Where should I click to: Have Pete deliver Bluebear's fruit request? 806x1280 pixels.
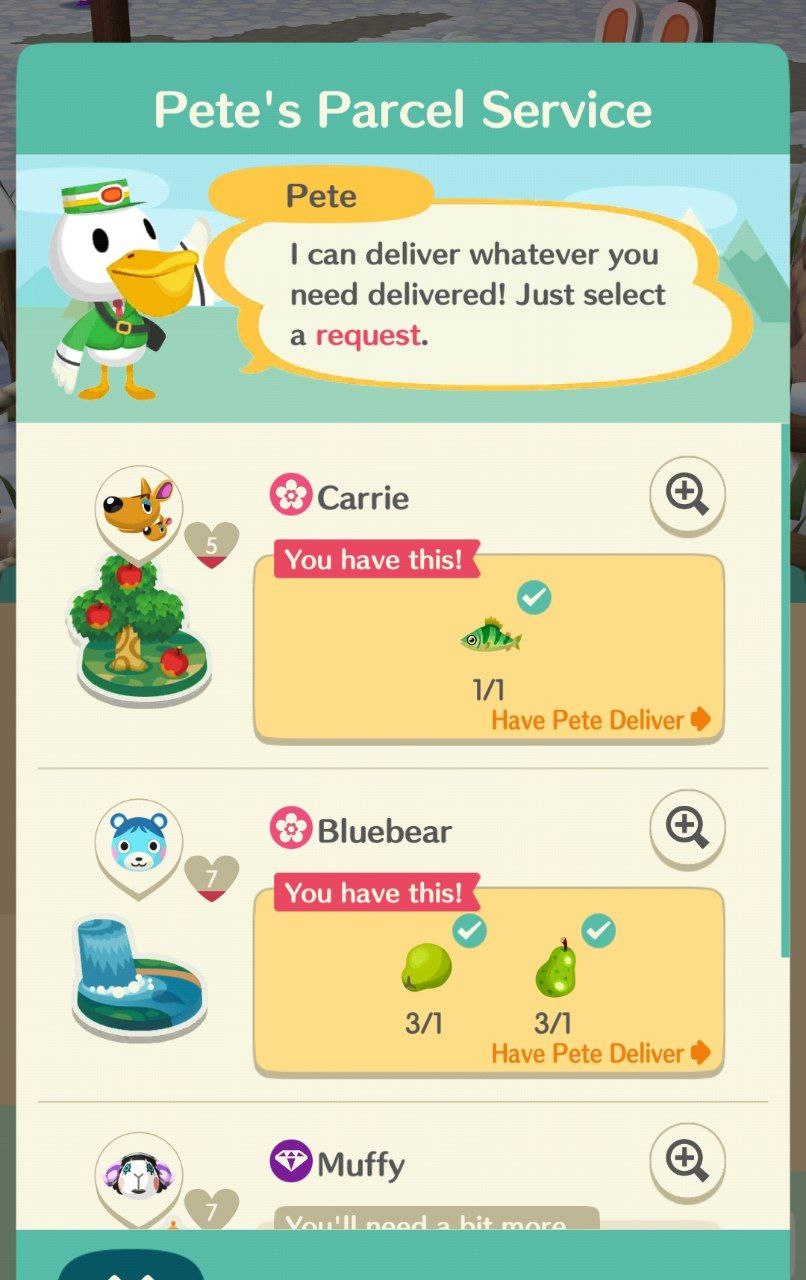[x=600, y=1053]
